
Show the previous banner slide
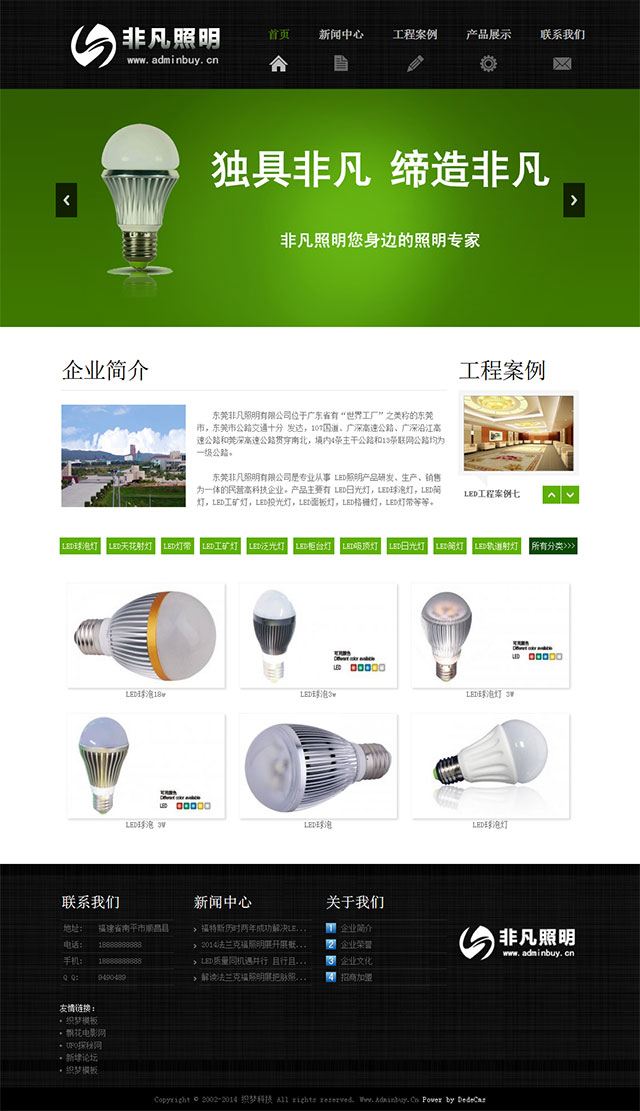67,200
